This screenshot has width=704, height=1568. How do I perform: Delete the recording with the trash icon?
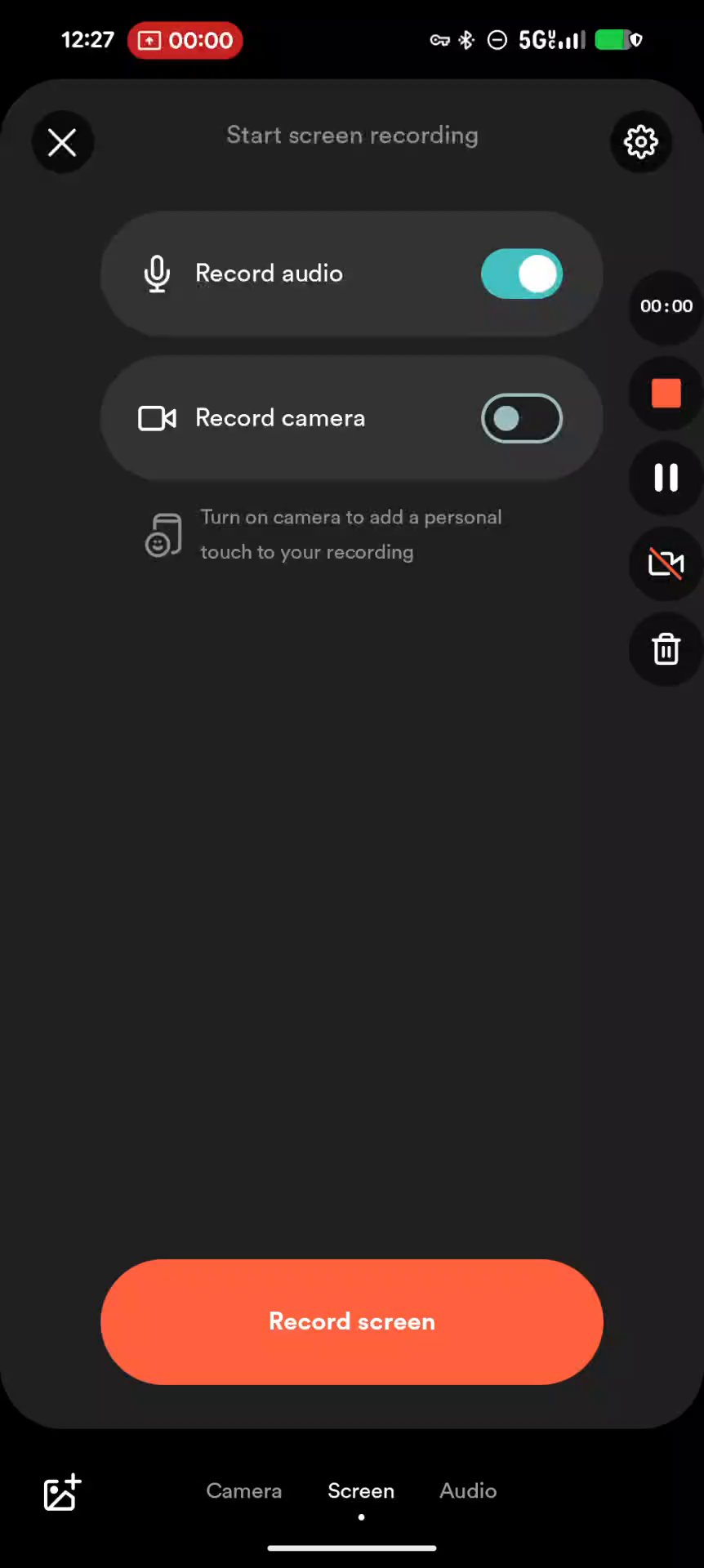(666, 649)
